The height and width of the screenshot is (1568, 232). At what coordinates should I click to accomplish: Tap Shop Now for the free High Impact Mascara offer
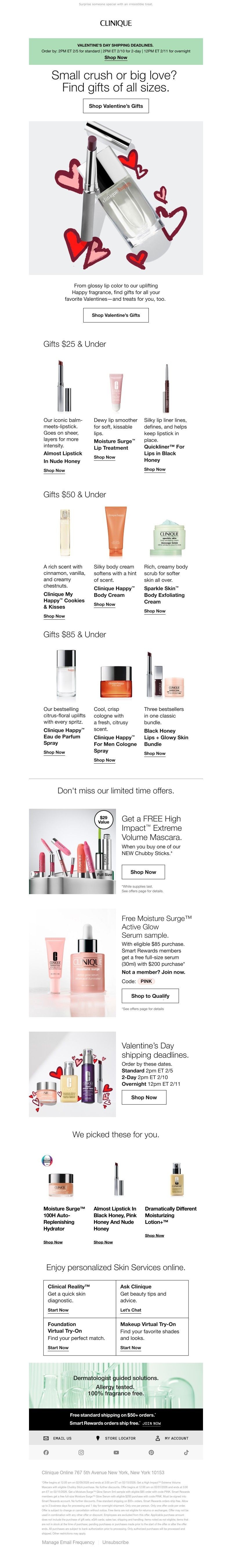click(144, 872)
